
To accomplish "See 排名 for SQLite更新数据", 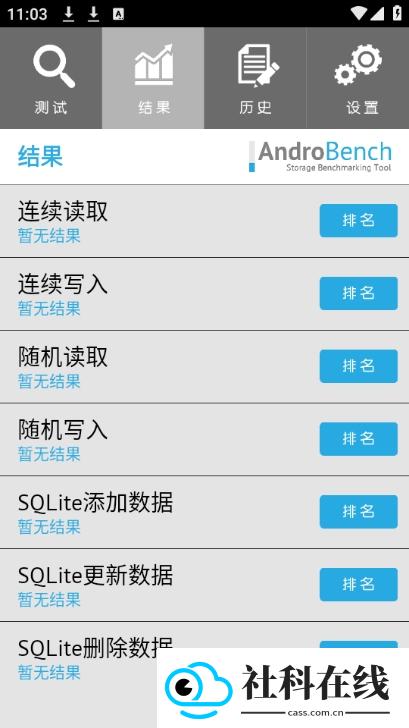I will 358,585.
